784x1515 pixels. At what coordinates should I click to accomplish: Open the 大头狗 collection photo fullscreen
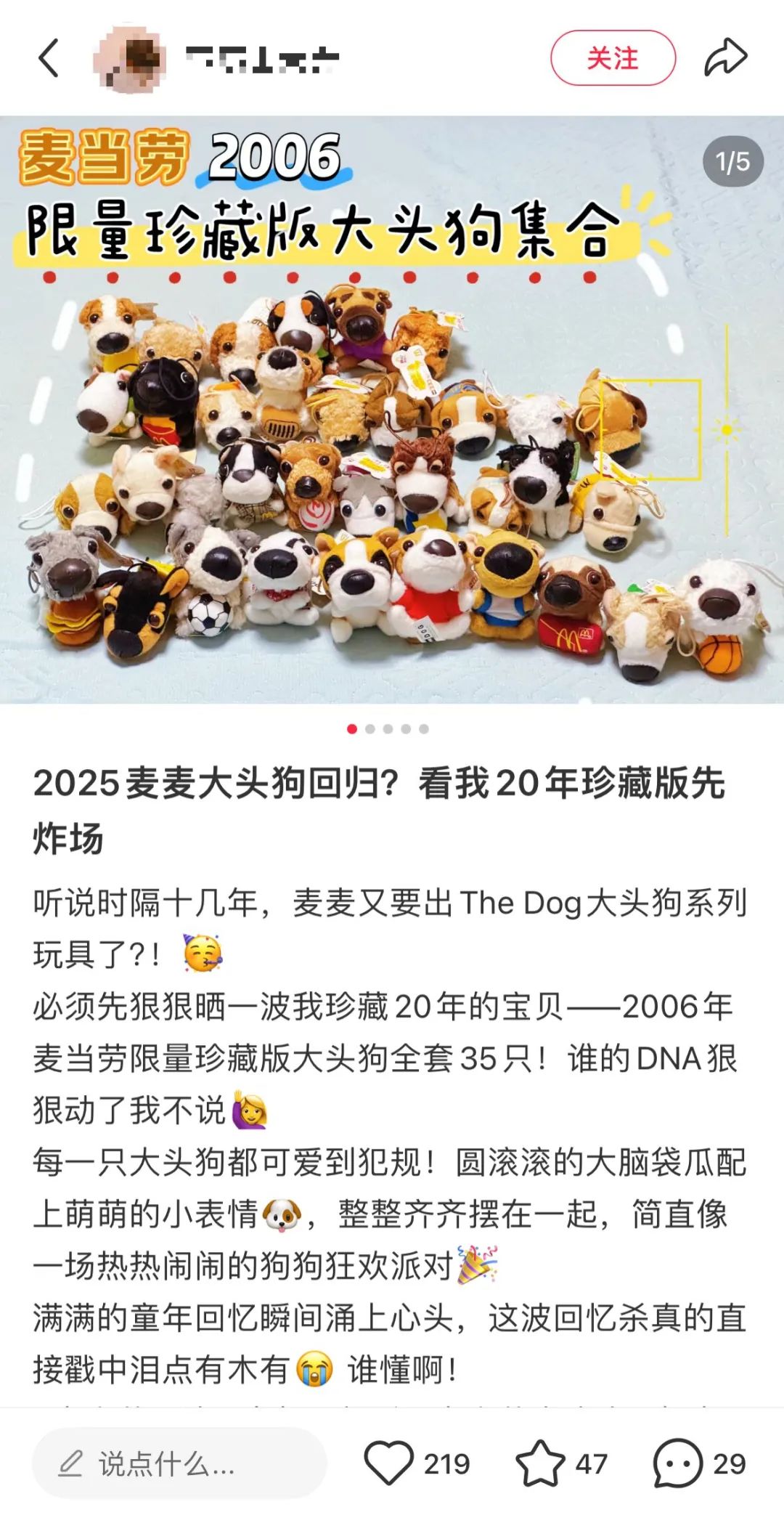pos(392,409)
